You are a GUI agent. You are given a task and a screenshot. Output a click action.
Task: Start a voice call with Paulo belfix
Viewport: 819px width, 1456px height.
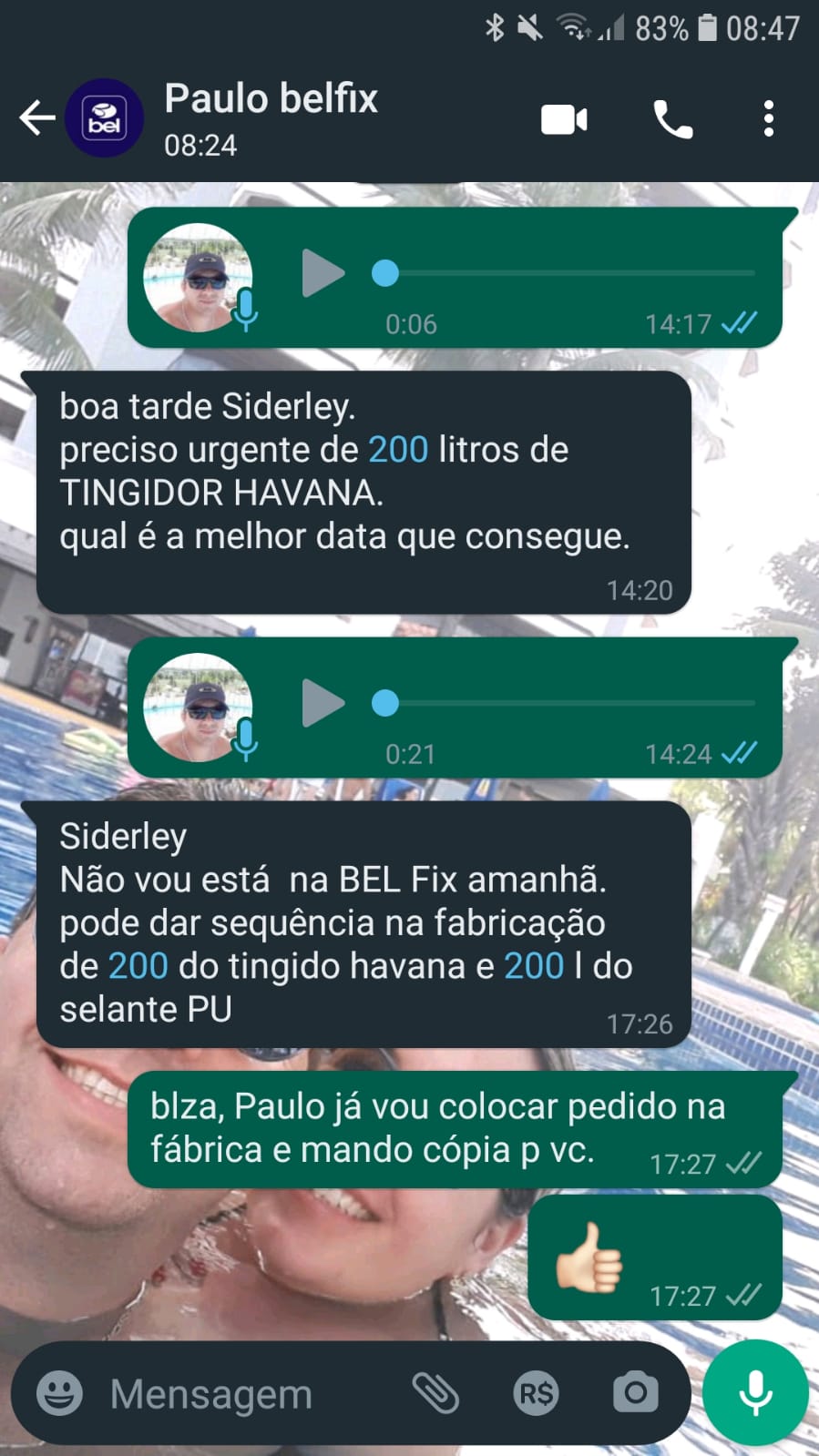point(672,119)
